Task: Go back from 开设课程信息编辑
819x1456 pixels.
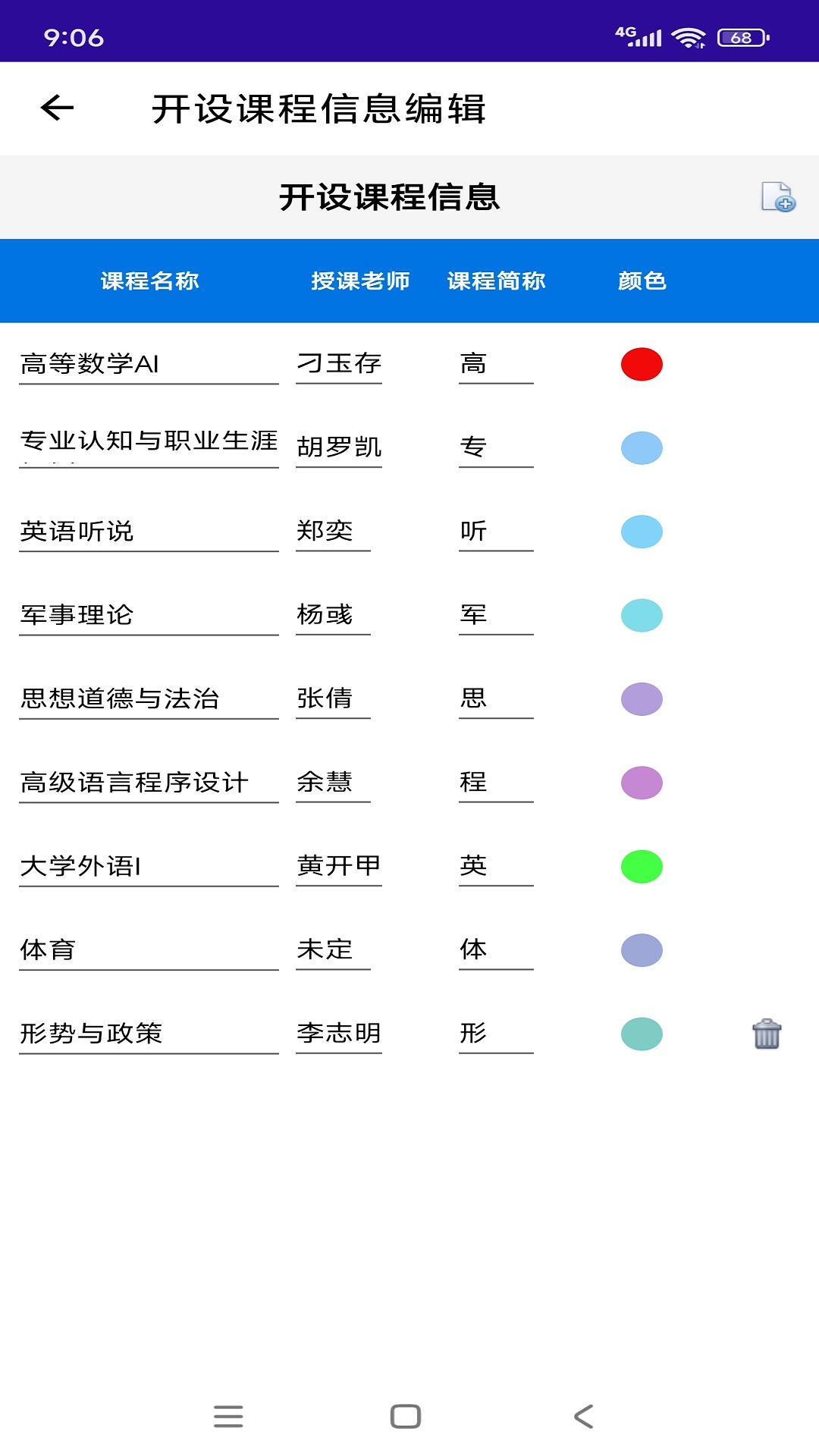Action: (58, 108)
